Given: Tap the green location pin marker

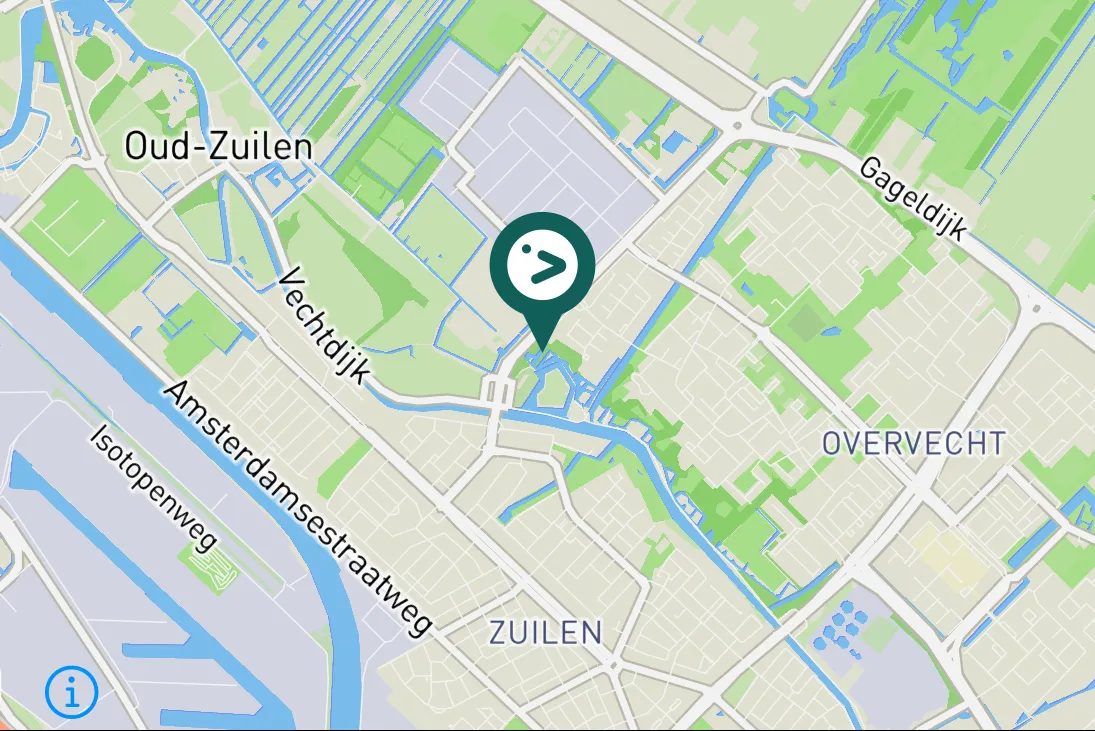Looking at the screenshot, I should pos(542,267).
